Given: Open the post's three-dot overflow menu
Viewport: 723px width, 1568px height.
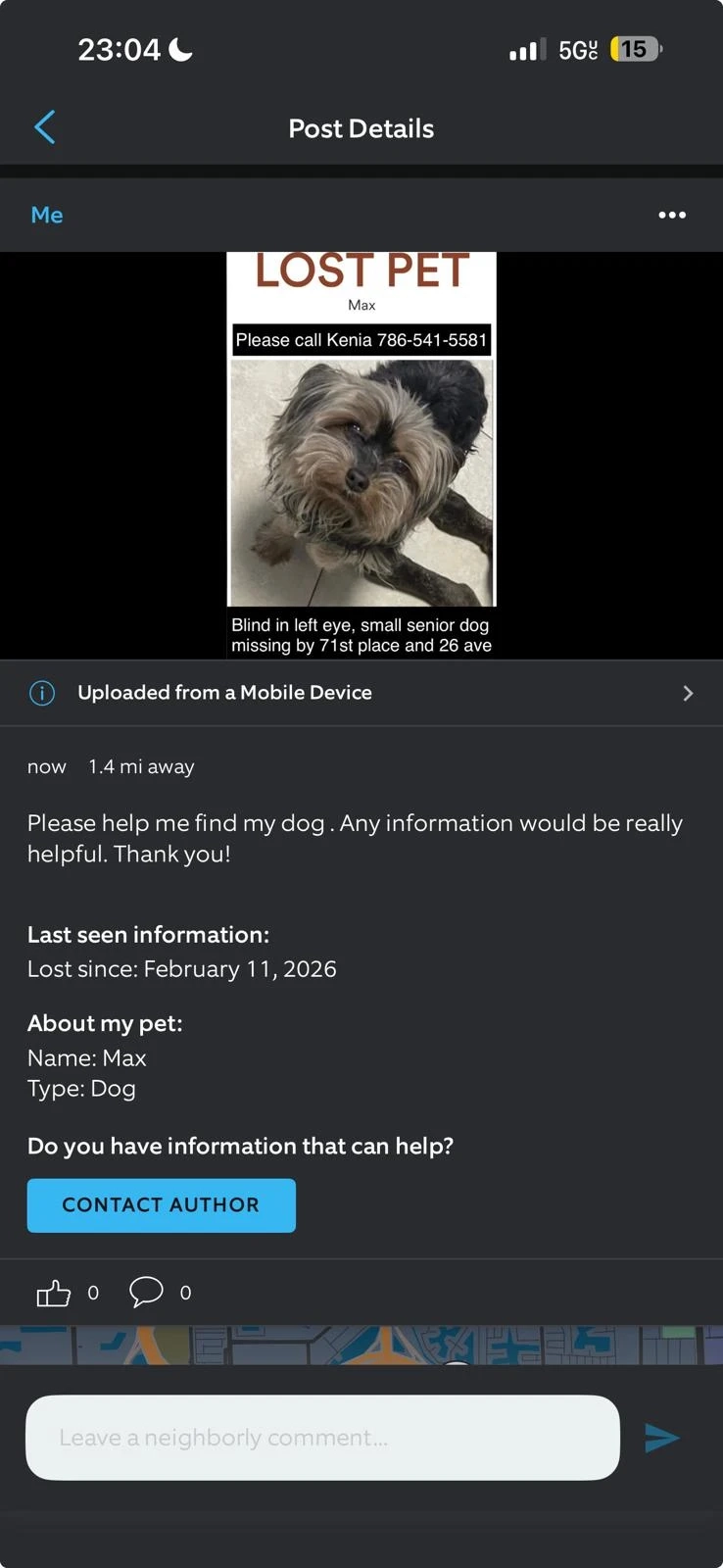Looking at the screenshot, I should click(x=672, y=215).
